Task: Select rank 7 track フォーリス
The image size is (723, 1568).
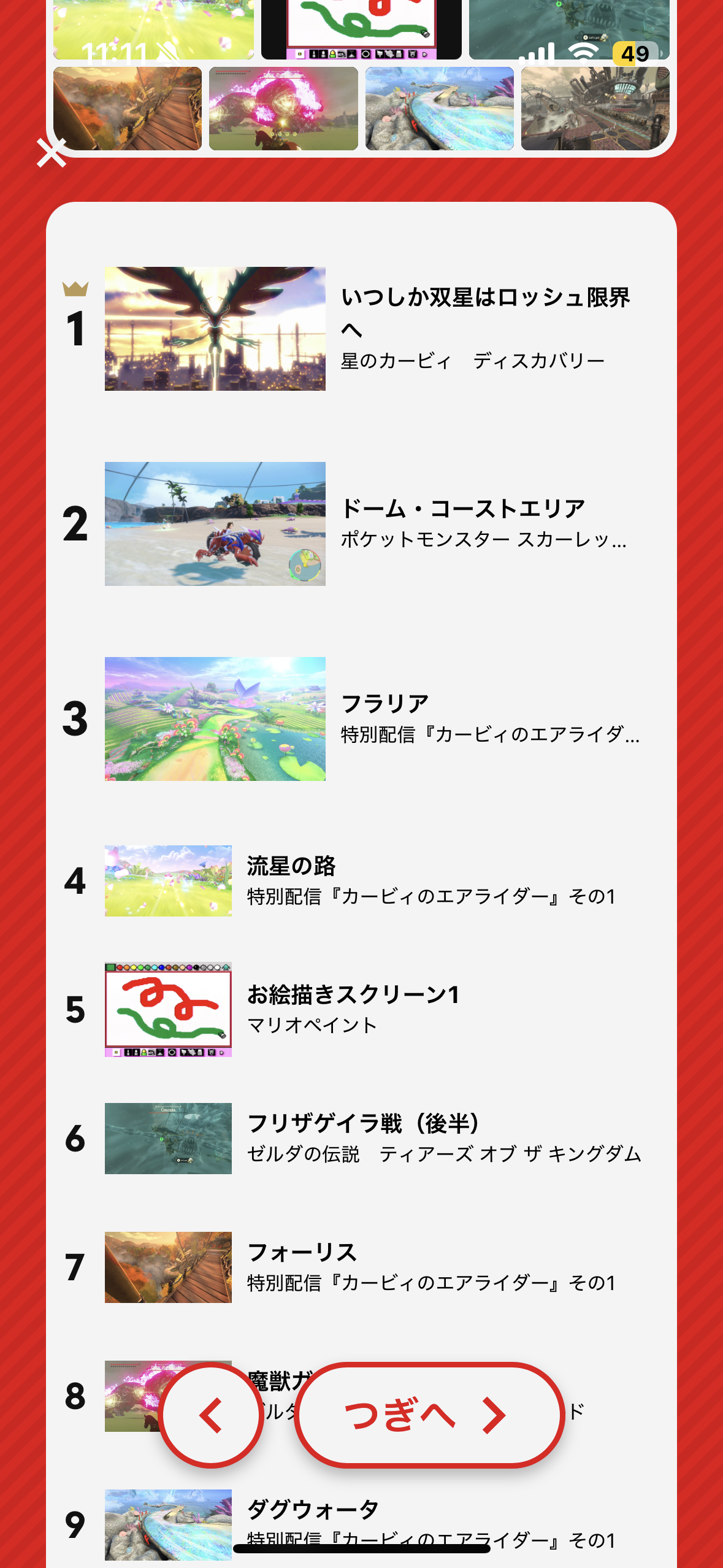Action: [x=362, y=1267]
